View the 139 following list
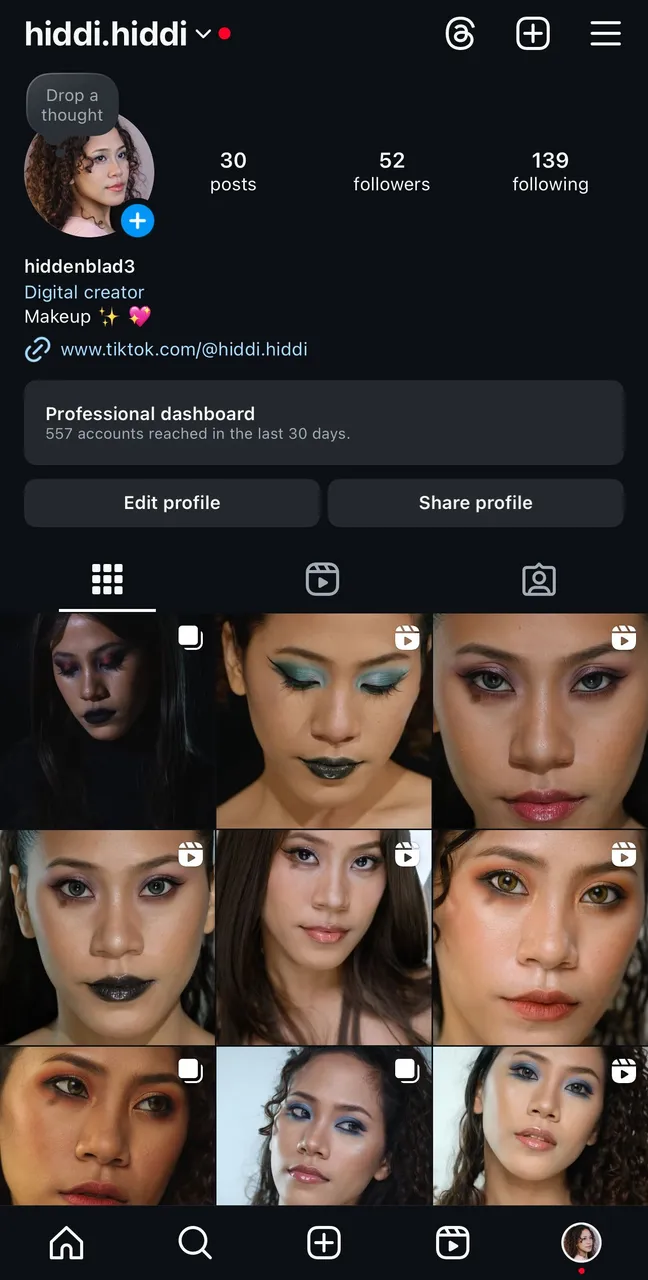The width and height of the screenshot is (648, 1280). pos(550,171)
